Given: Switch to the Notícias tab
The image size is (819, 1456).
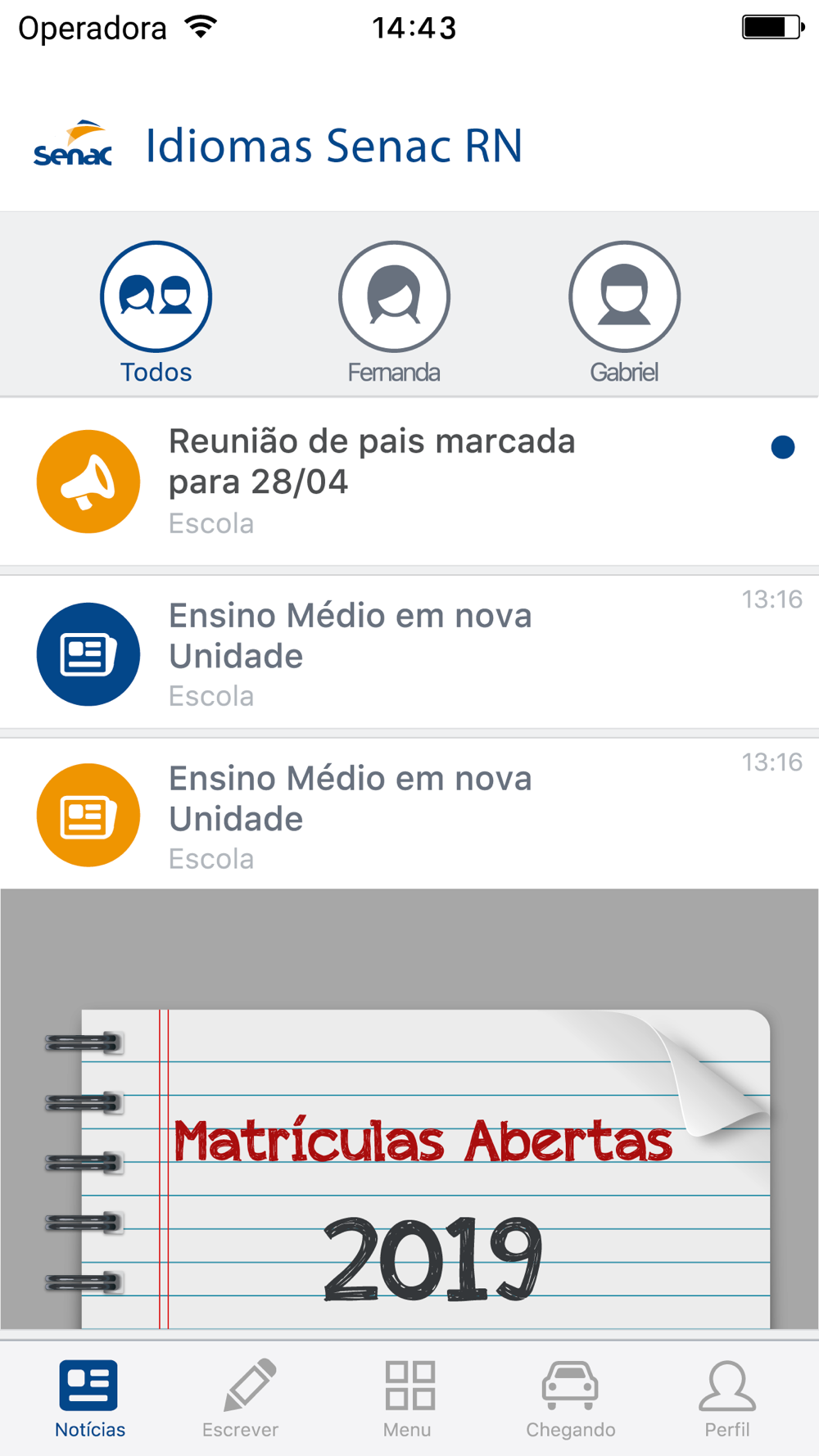Looking at the screenshot, I should (89, 1399).
